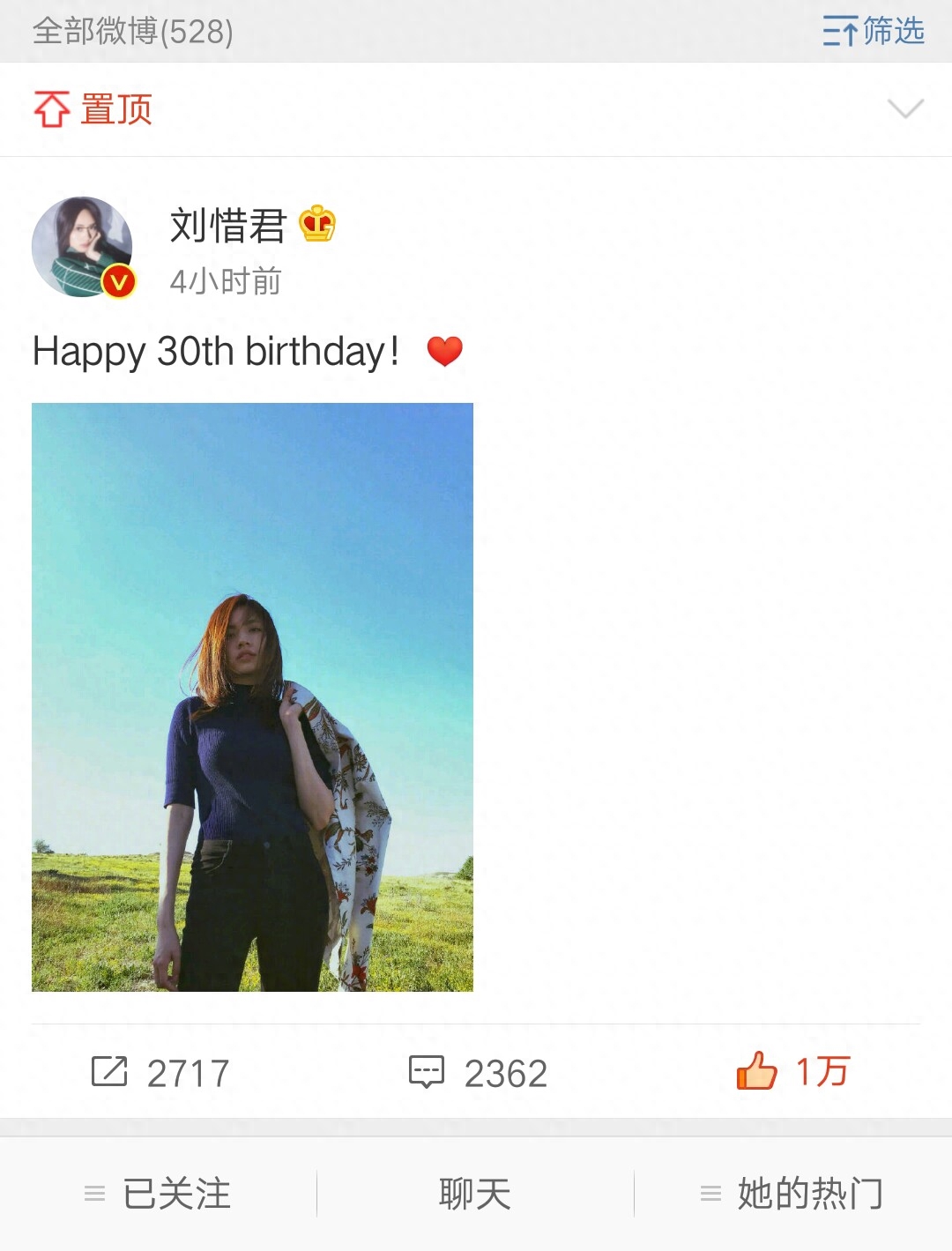Start a chat via 聊天
The height and width of the screenshot is (1251, 952).
pos(475,1194)
